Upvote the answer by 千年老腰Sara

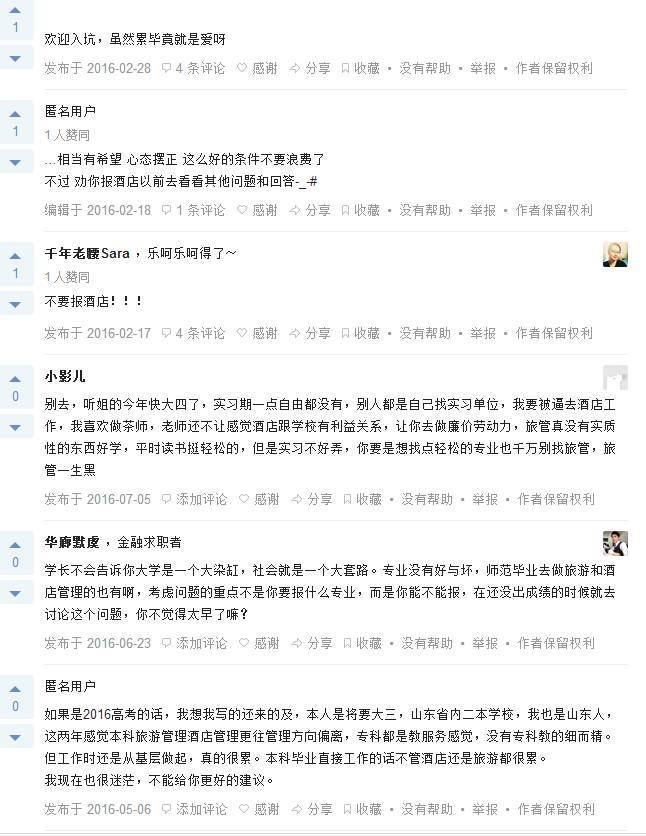click(x=15, y=249)
